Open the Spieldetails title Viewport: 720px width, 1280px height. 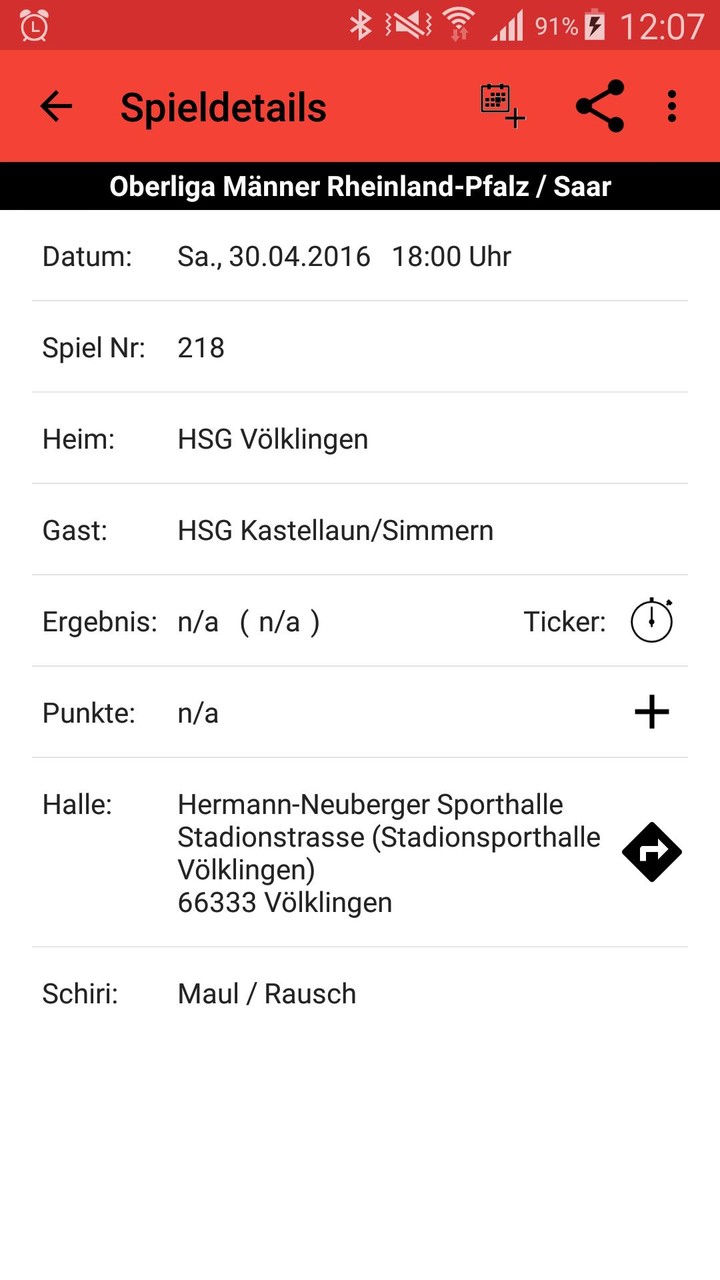pyautogui.click(x=222, y=107)
